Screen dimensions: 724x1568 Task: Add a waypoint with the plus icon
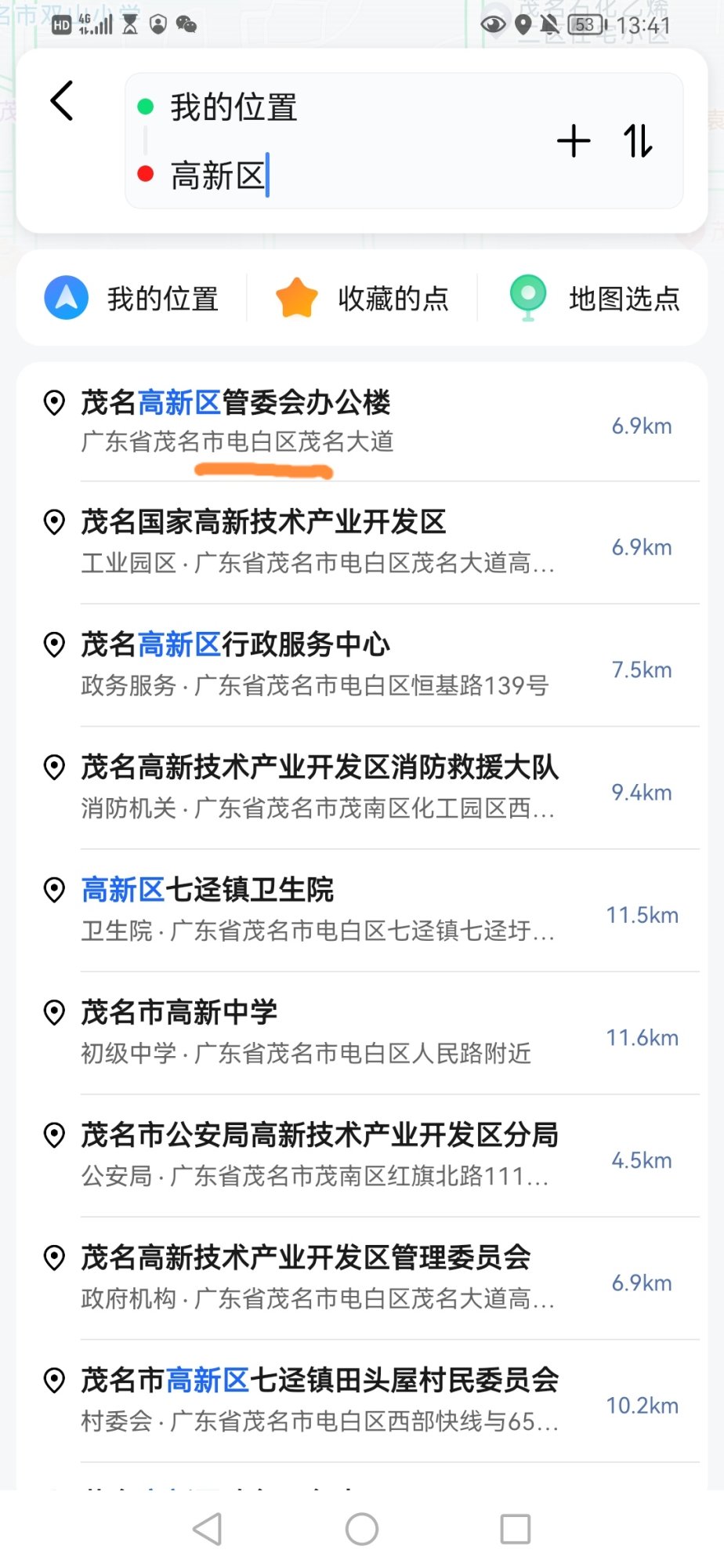(574, 141)
